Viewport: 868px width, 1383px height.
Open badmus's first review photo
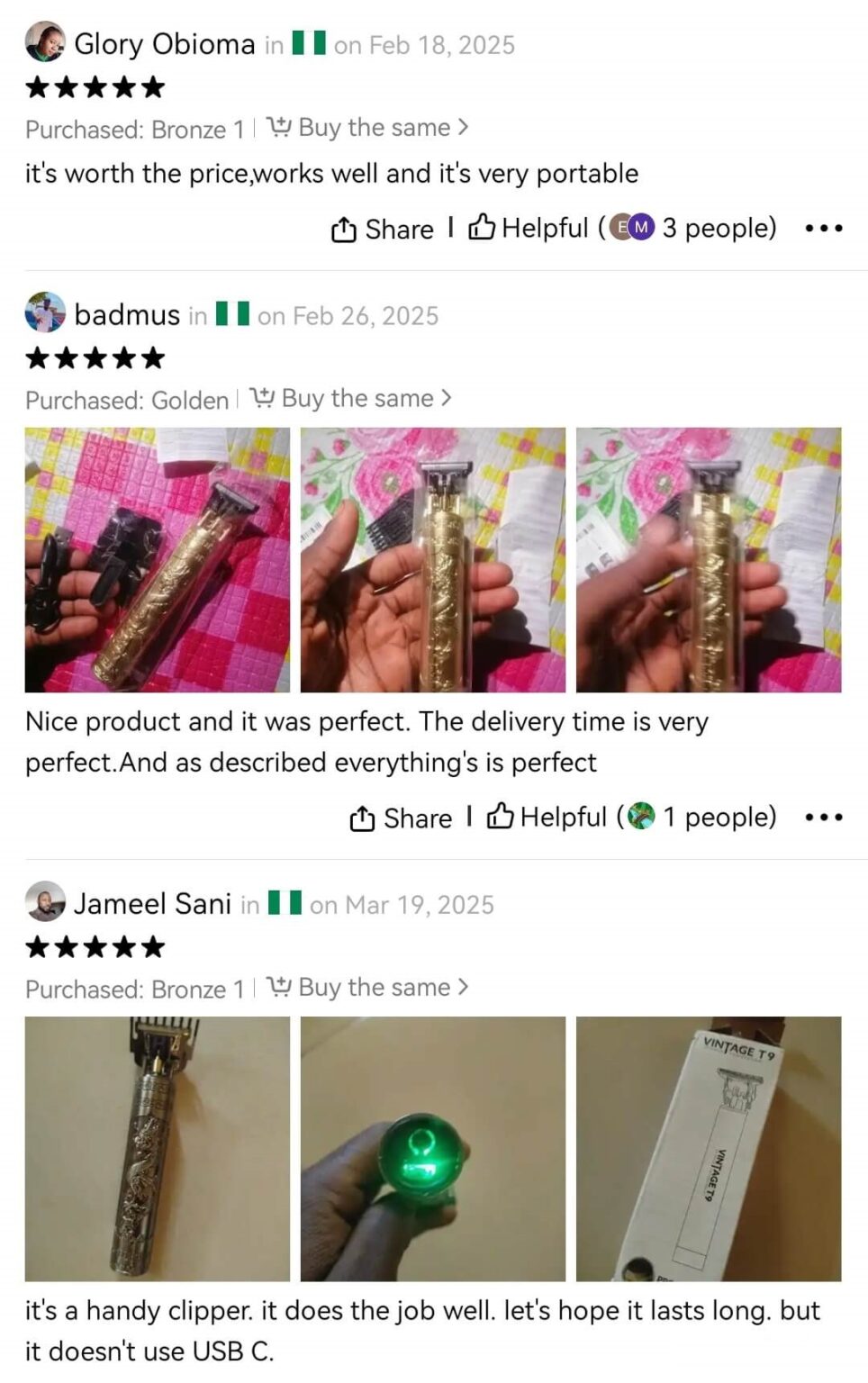(x=158, y=559)
